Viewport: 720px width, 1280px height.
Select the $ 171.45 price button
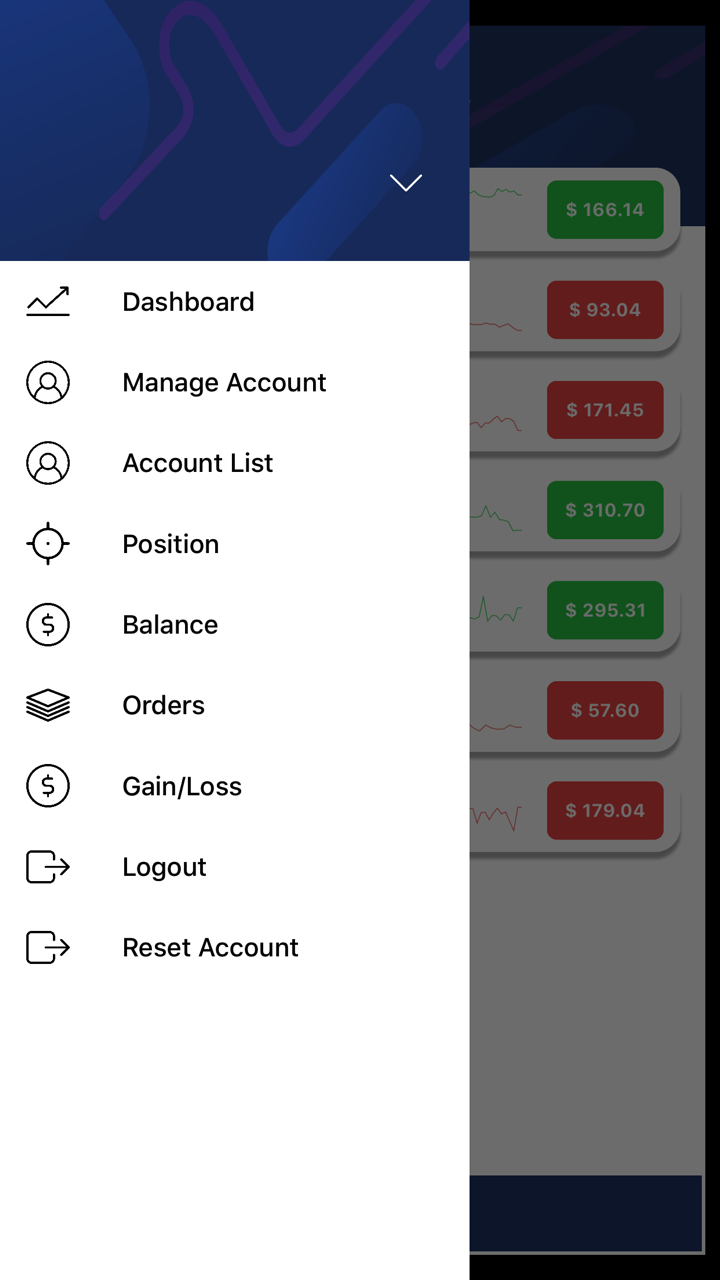tap(605, 410)
